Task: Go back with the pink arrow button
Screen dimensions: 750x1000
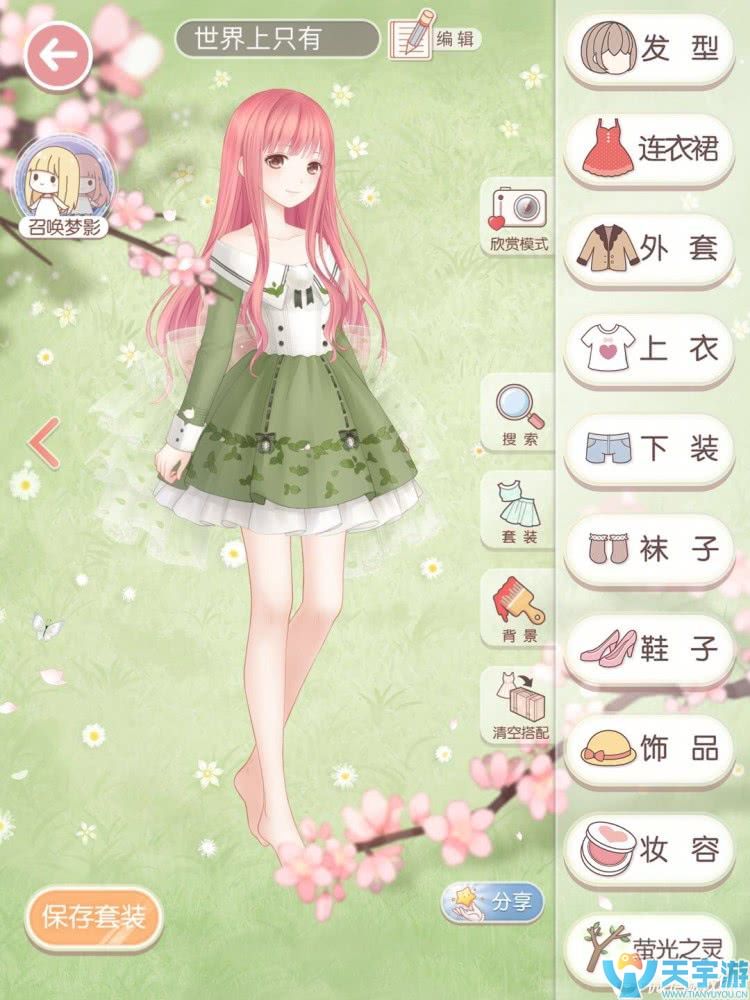Action: point(59,53)
